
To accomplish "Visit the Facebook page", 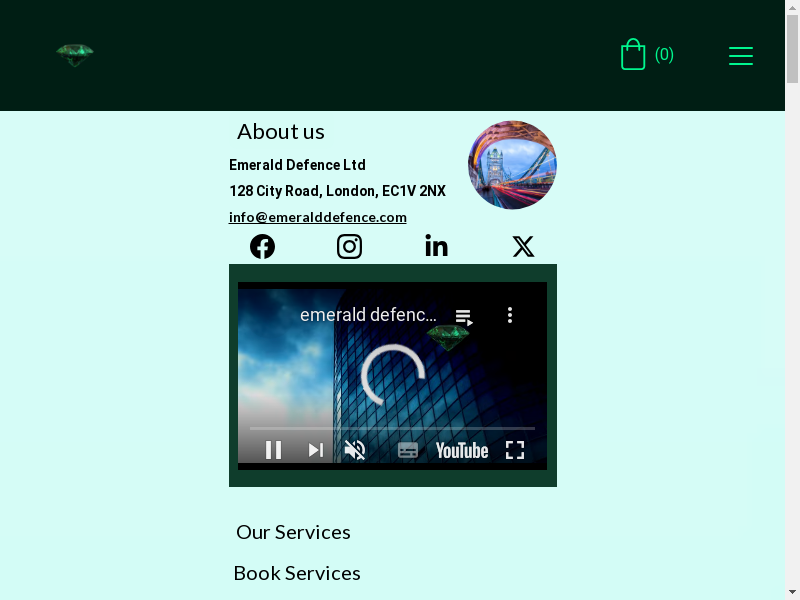I will point(262,246).
